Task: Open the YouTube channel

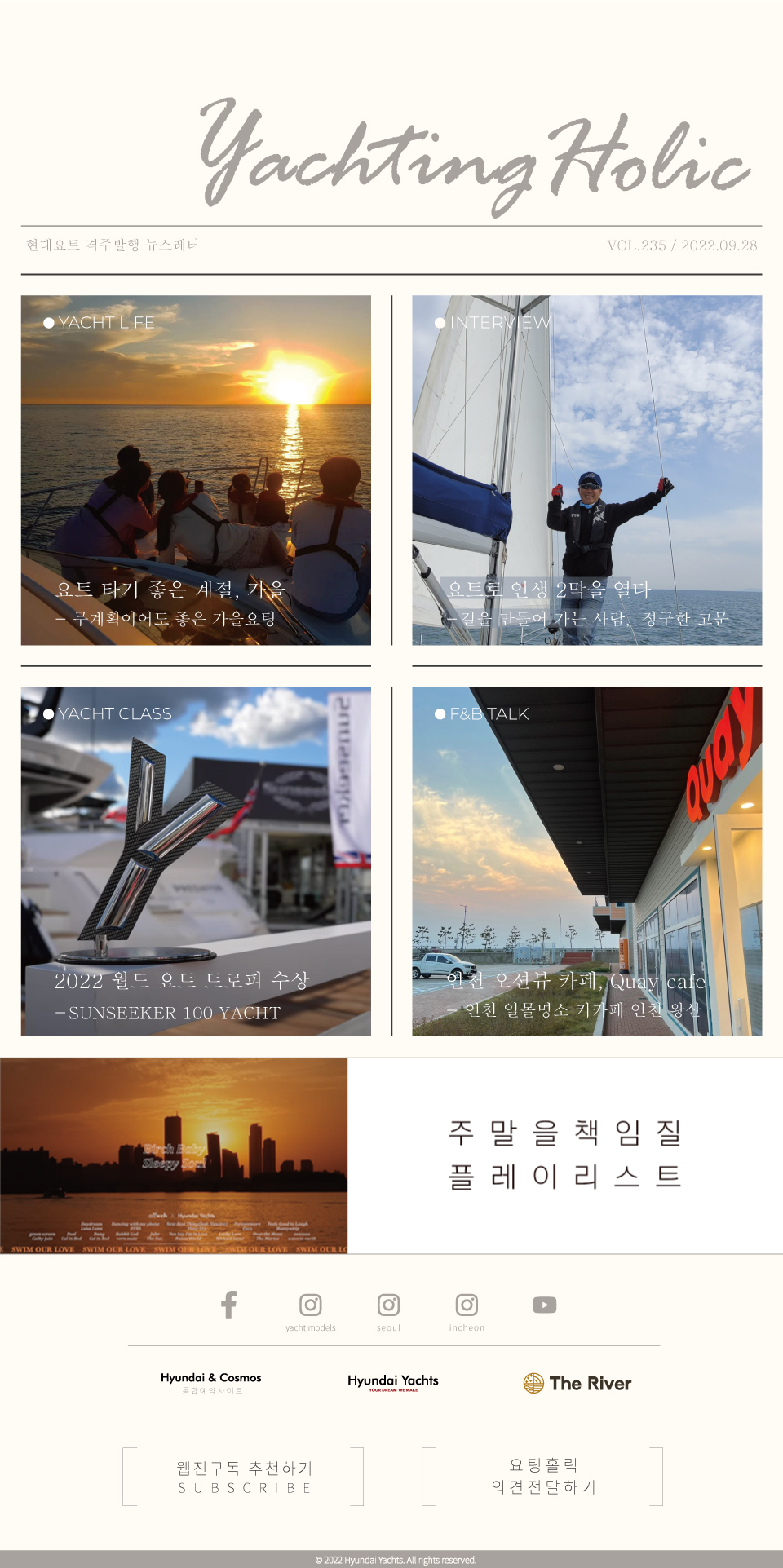Action: [x=545, y=1305]
